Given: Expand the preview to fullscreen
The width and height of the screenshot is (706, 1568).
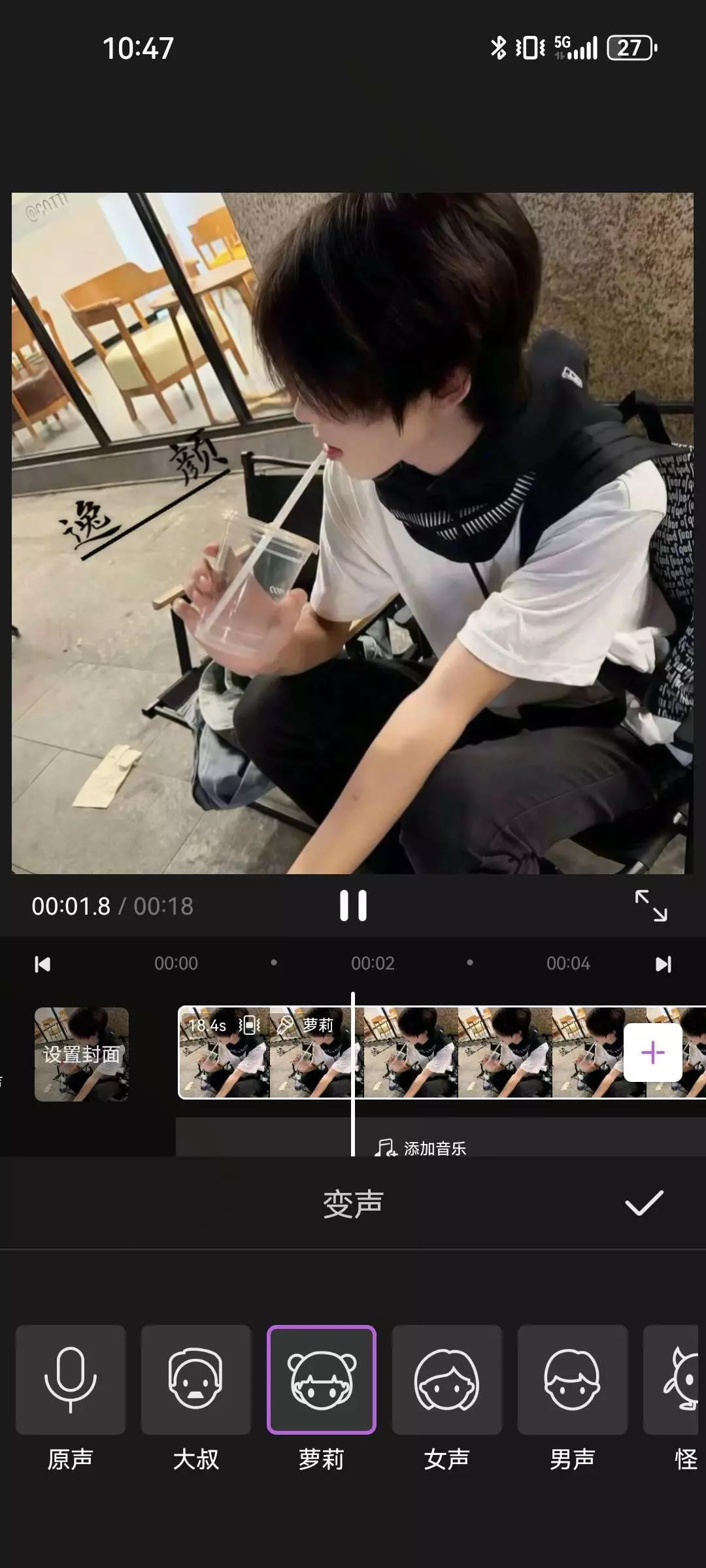Looking at the screenshot, I should [651, 906].
